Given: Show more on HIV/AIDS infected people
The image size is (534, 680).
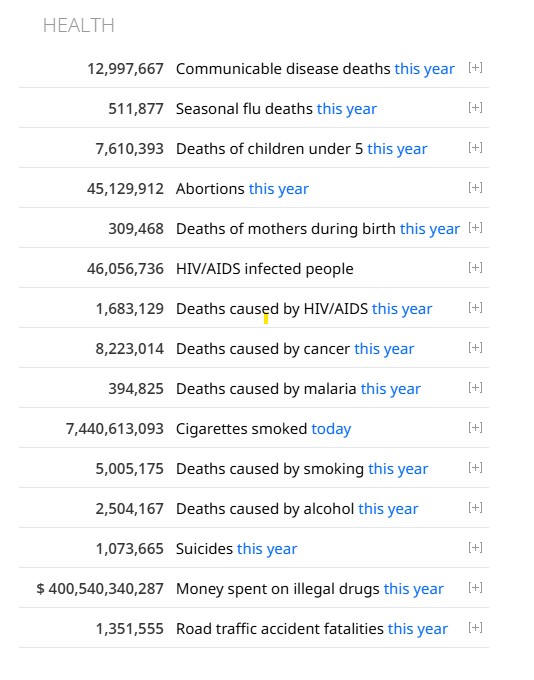Looking at the screenshot, I should pyautogui.click(x=475, y=268).
